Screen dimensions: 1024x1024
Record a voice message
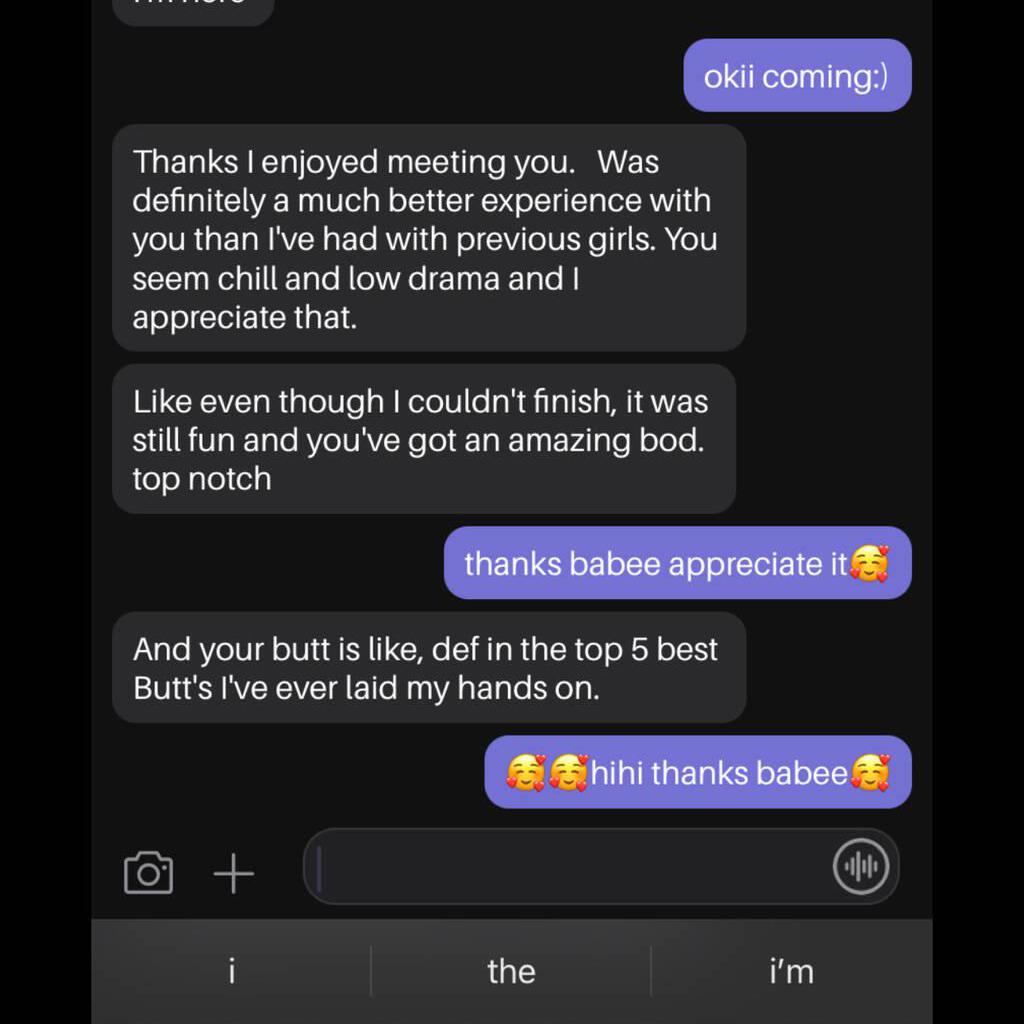[860, 866]
